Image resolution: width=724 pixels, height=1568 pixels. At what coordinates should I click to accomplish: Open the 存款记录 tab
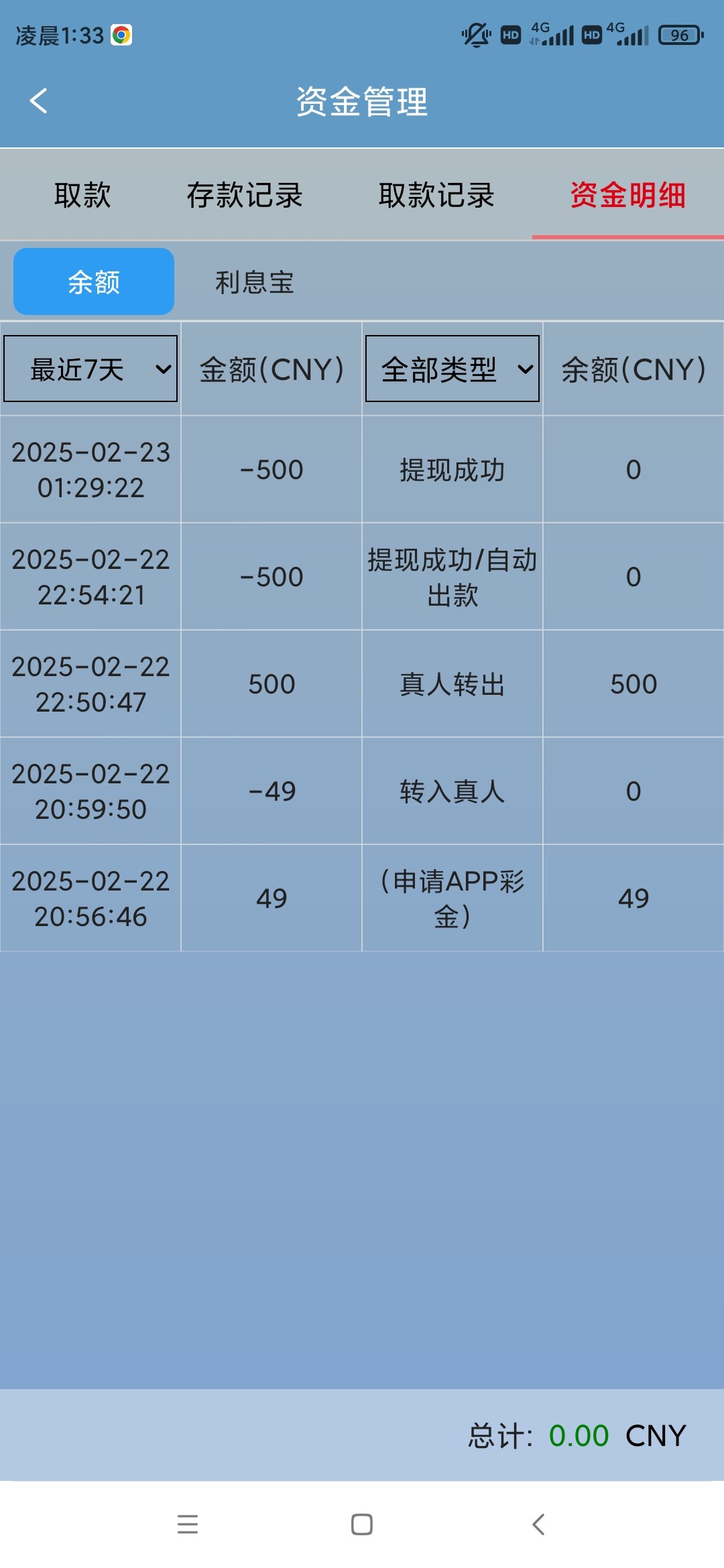pyautogui.click(x=245, y=195)
